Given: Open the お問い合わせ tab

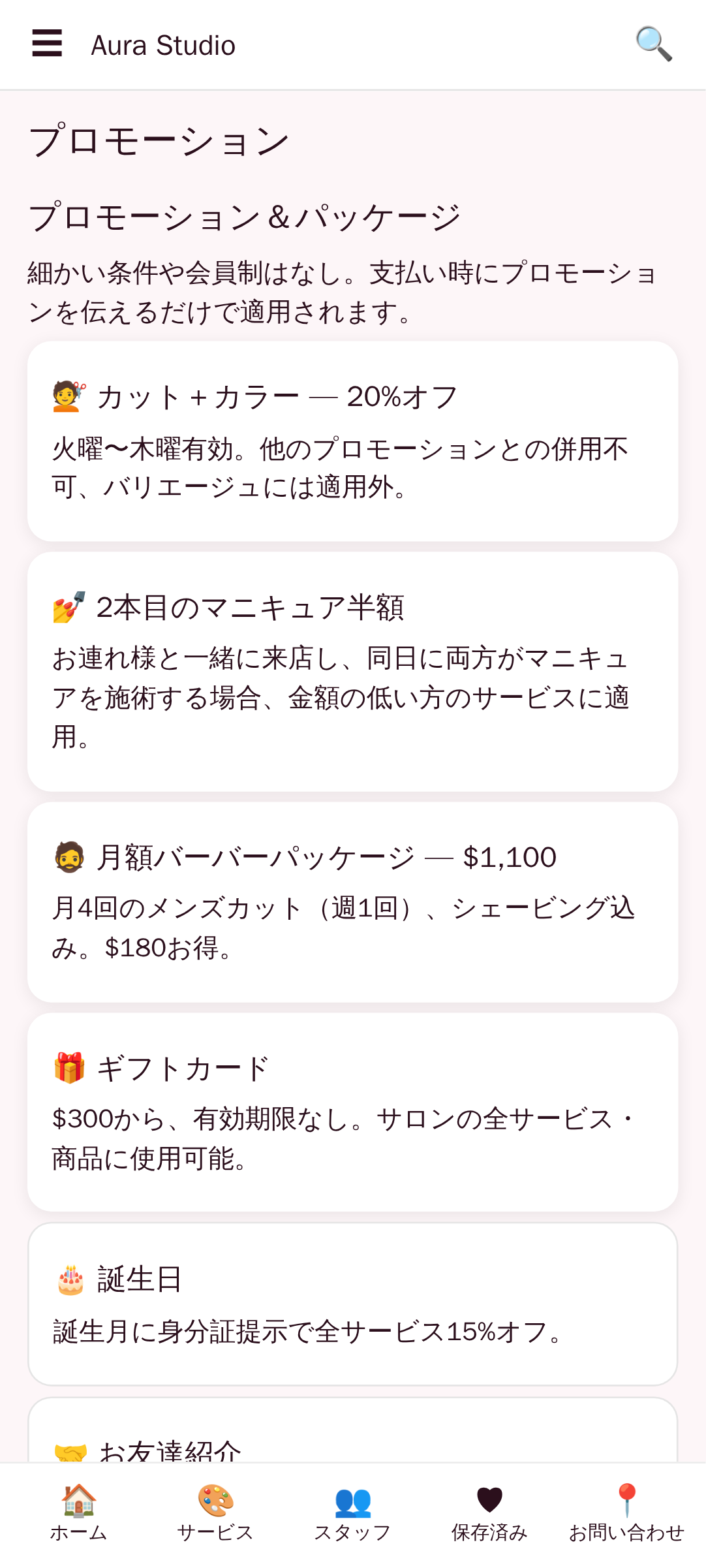Looking at the screenshot, I should click(626, 1514).
